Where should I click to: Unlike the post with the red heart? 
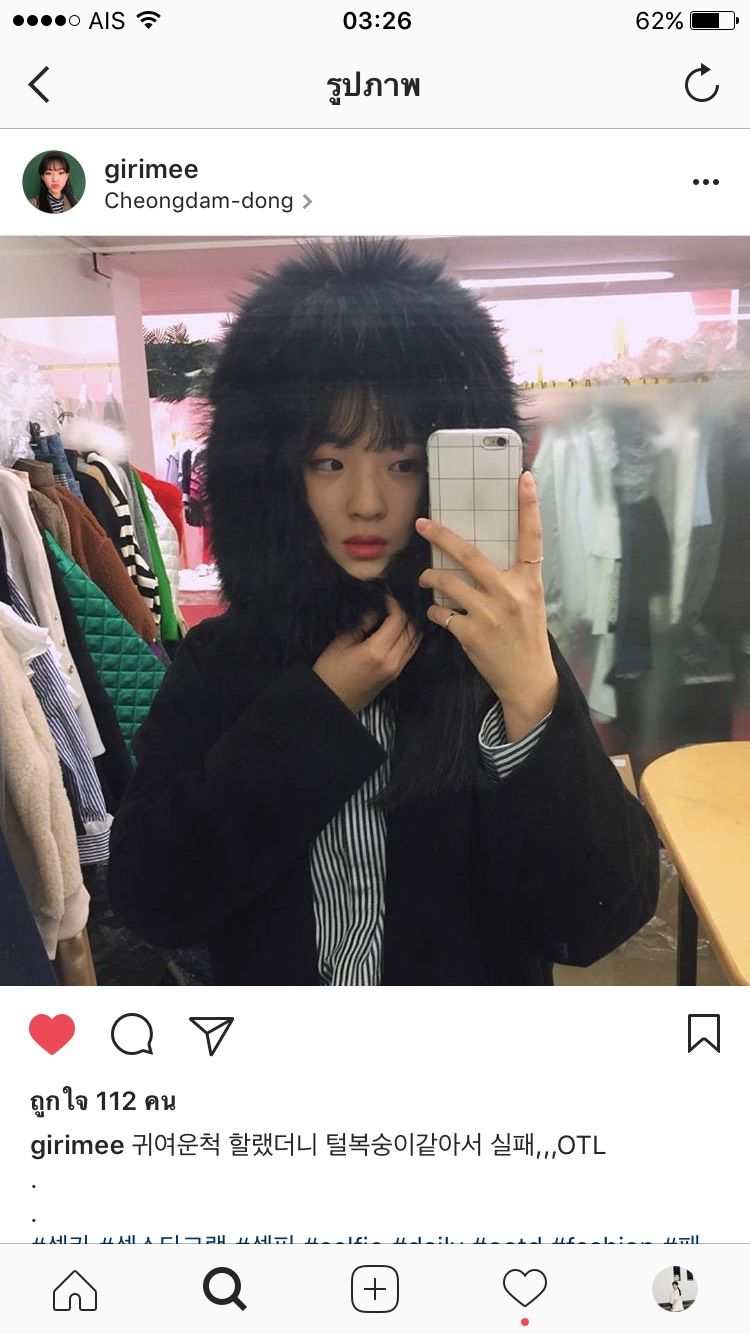pos(52,1034)
